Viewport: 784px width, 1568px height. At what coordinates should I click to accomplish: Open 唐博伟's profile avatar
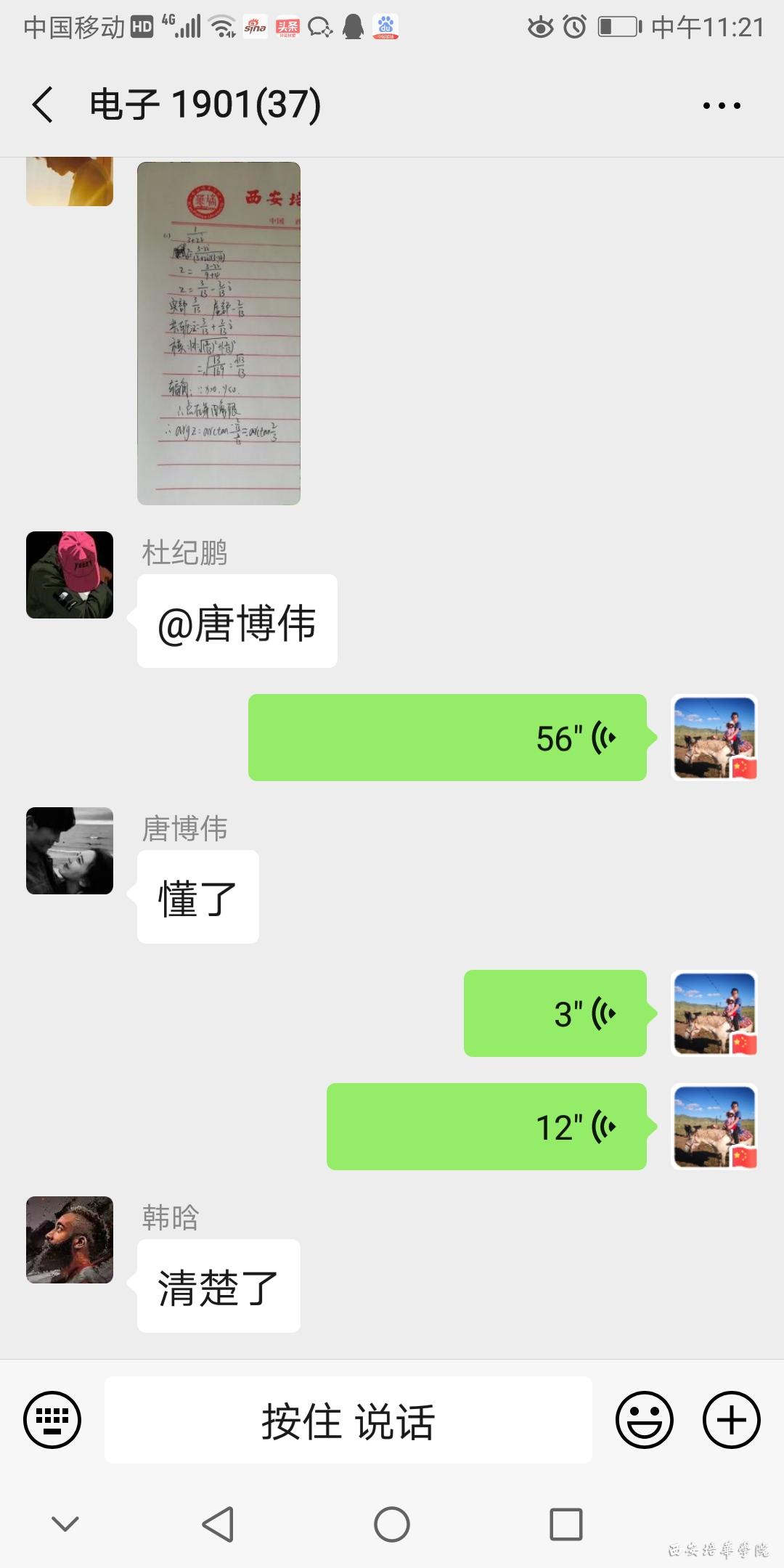click(70, 851)
